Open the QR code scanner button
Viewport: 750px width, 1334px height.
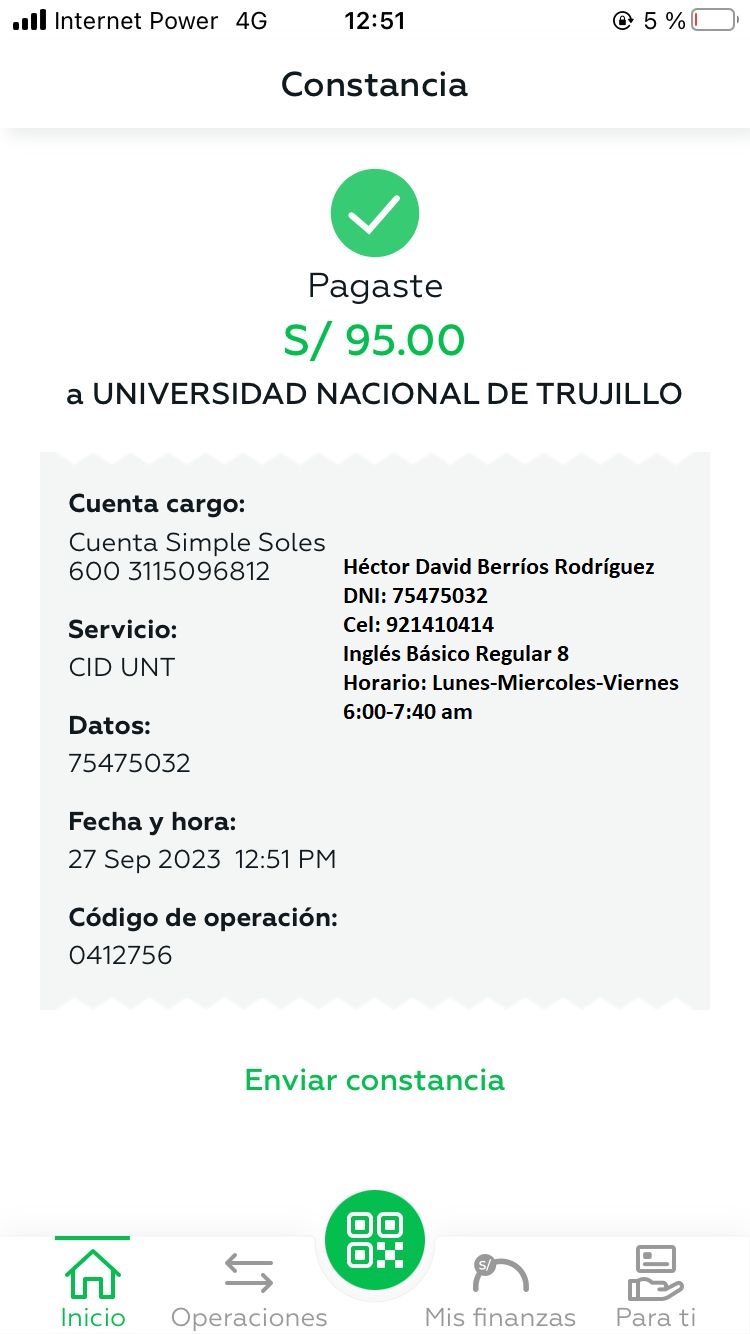pos(375,1240)
